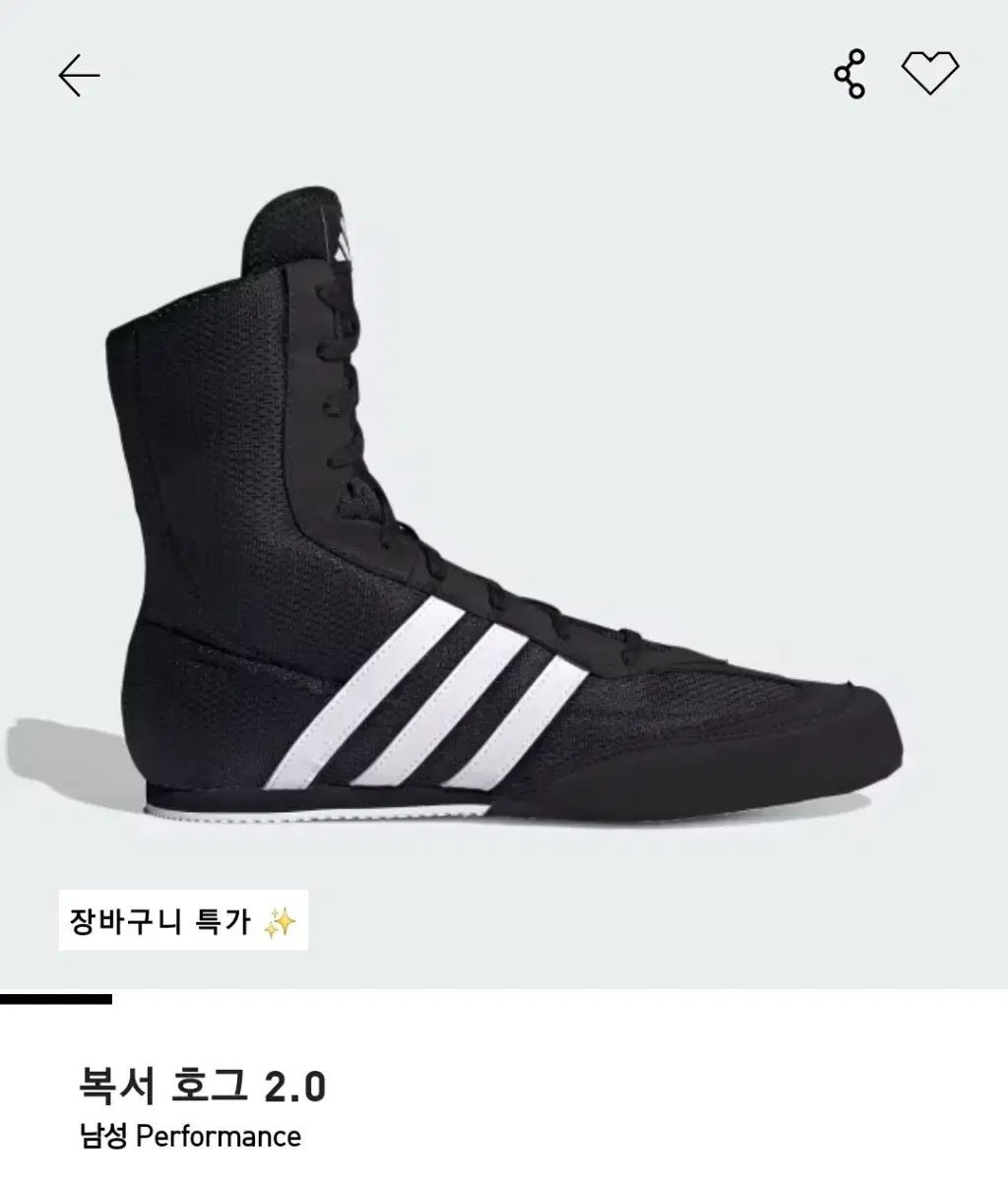Viewport: 1008px width, 1181px height.
Task: Add the shoe to wishlist heart
Action: pyautogui.click(x=930, y=74)
